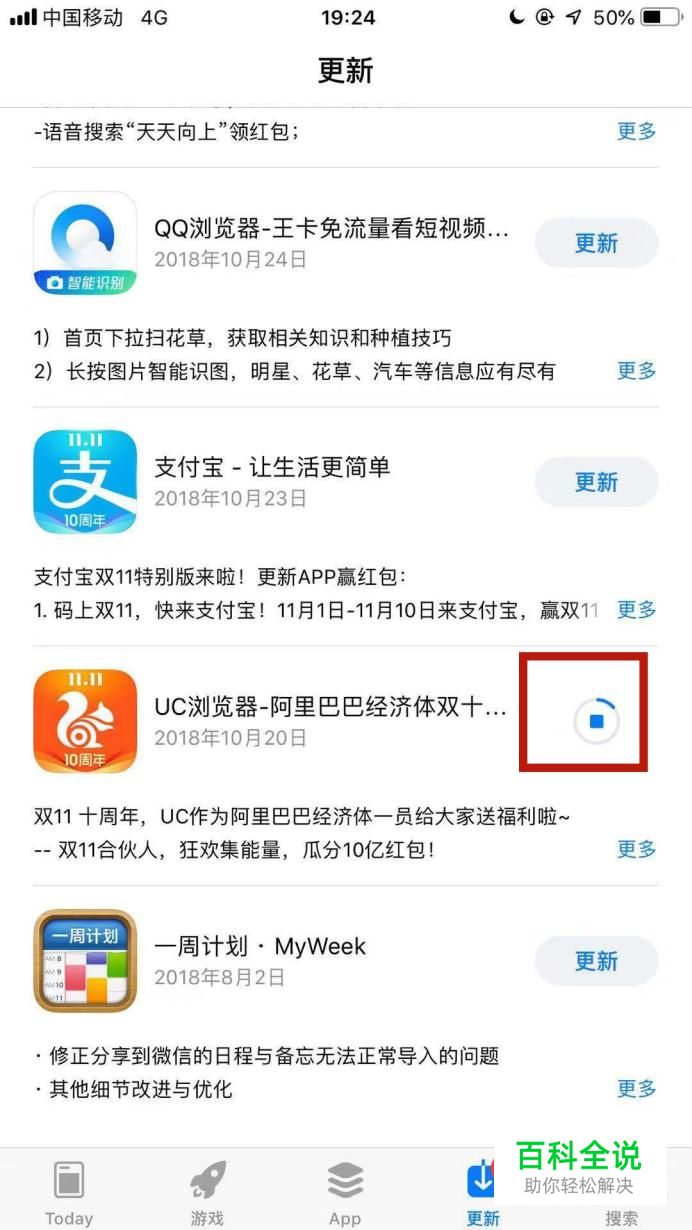692x1230 pixels.
Task: Show 更多 for the 天天向上 notes
Action: click(x=636, y=131)
